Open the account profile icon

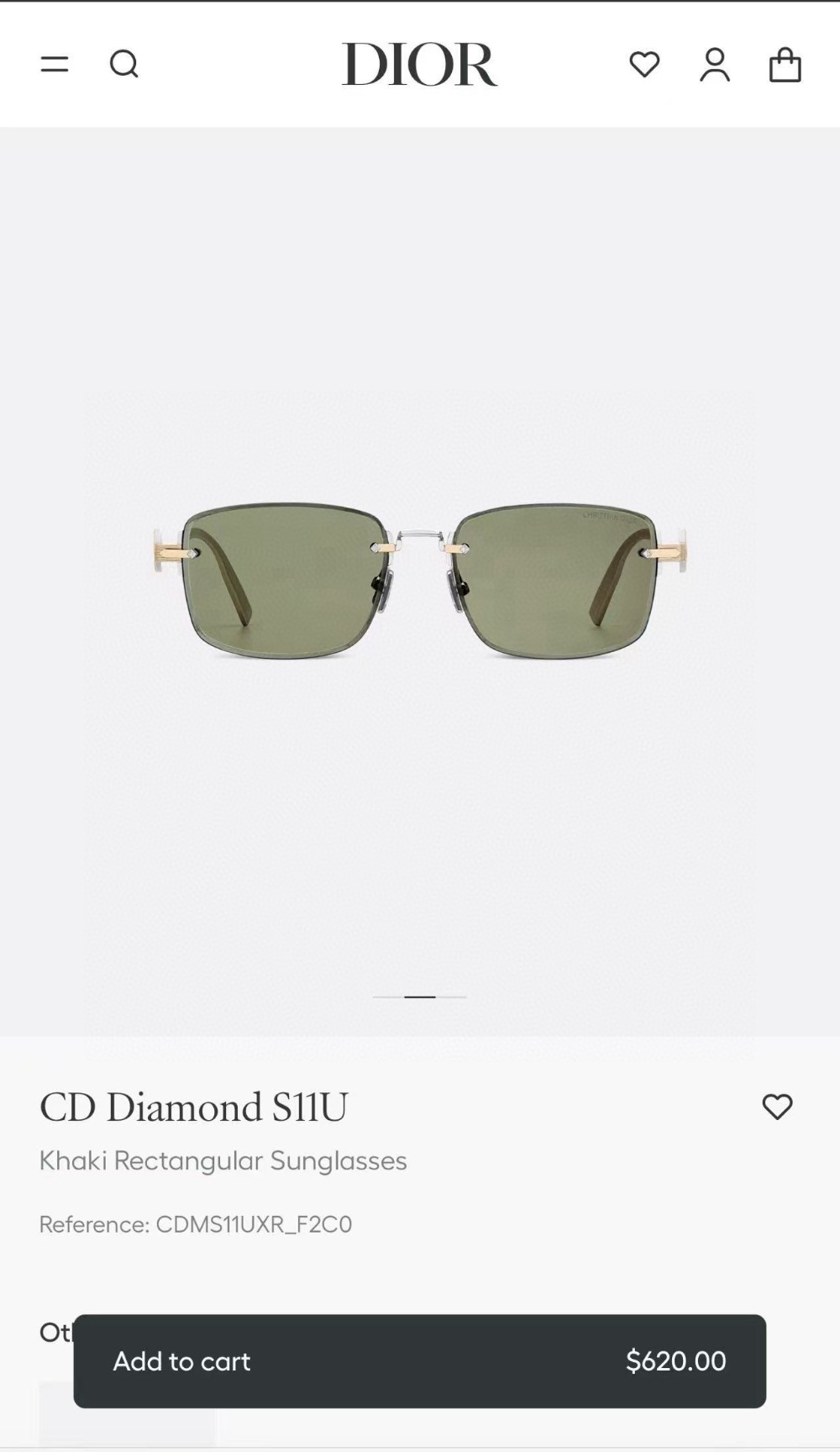[715, 65]
